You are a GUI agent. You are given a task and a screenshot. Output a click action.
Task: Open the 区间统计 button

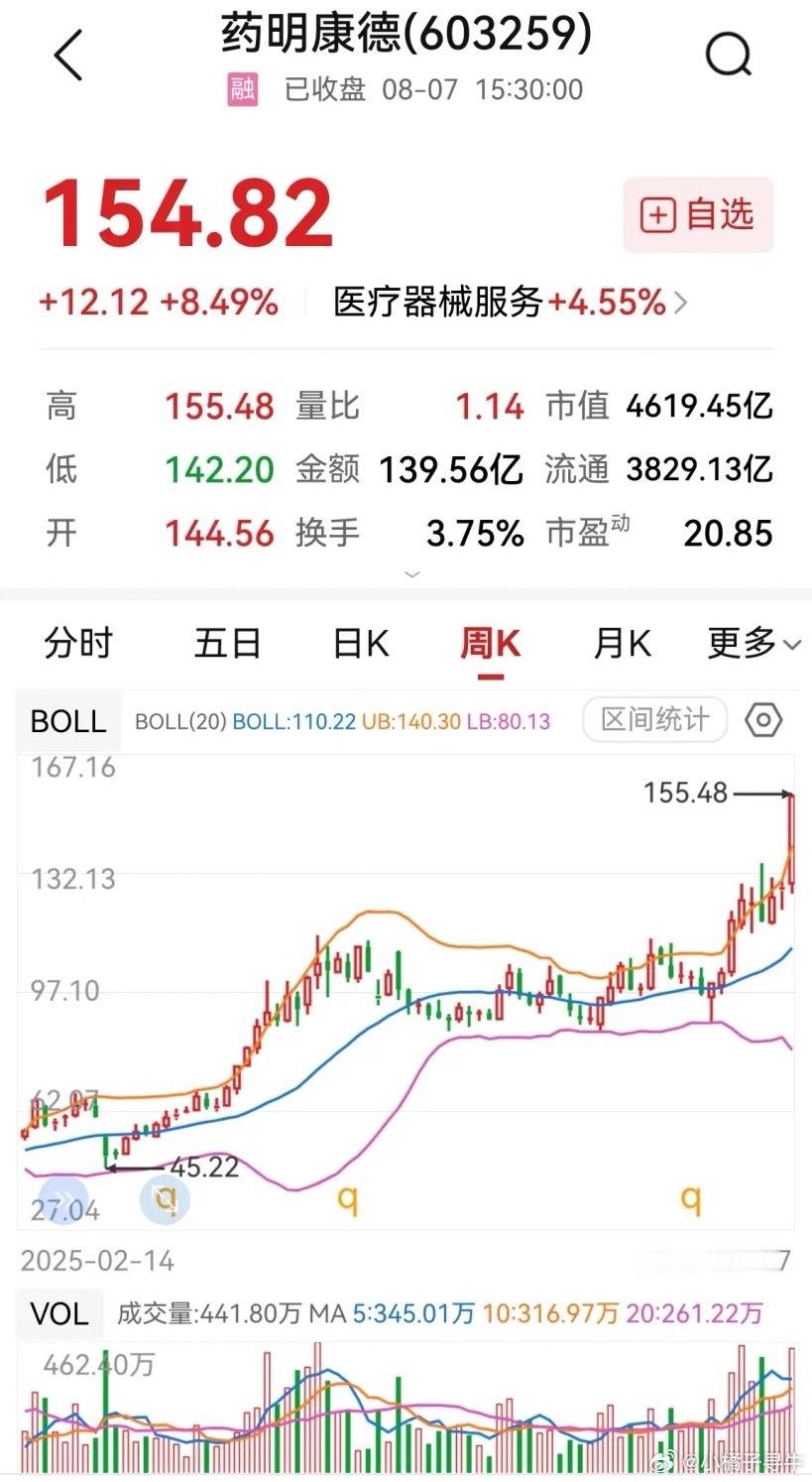654,719
